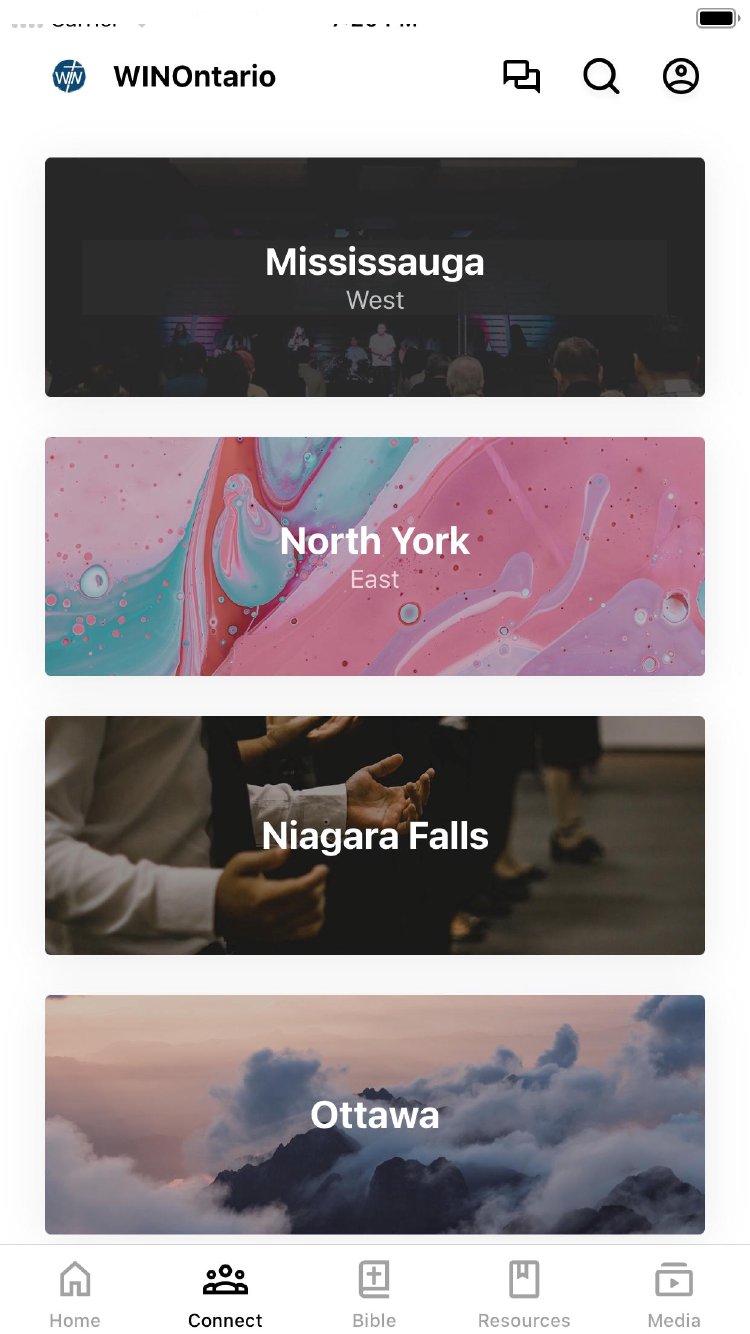Screen dimensions: 750x1334
Task: Switch to the Media tab
Action: coord(674,1293)
